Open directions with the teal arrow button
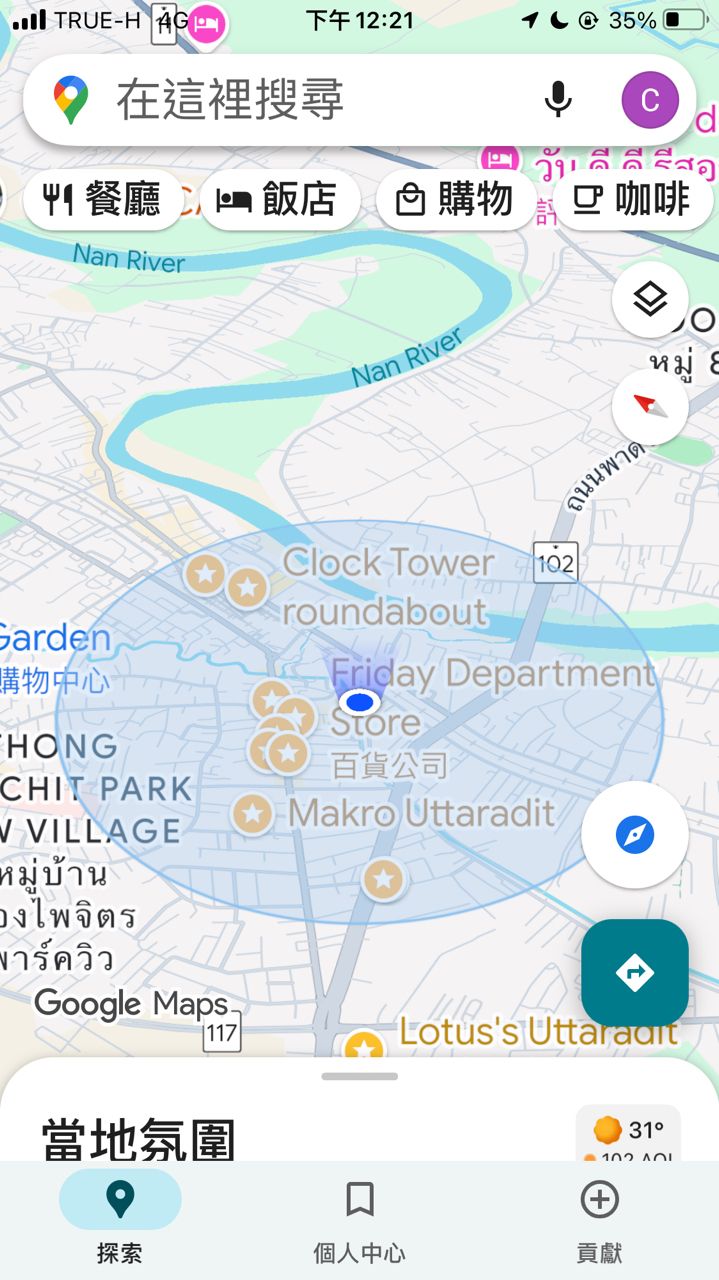Screen dimensions: 719x1280 635,972
